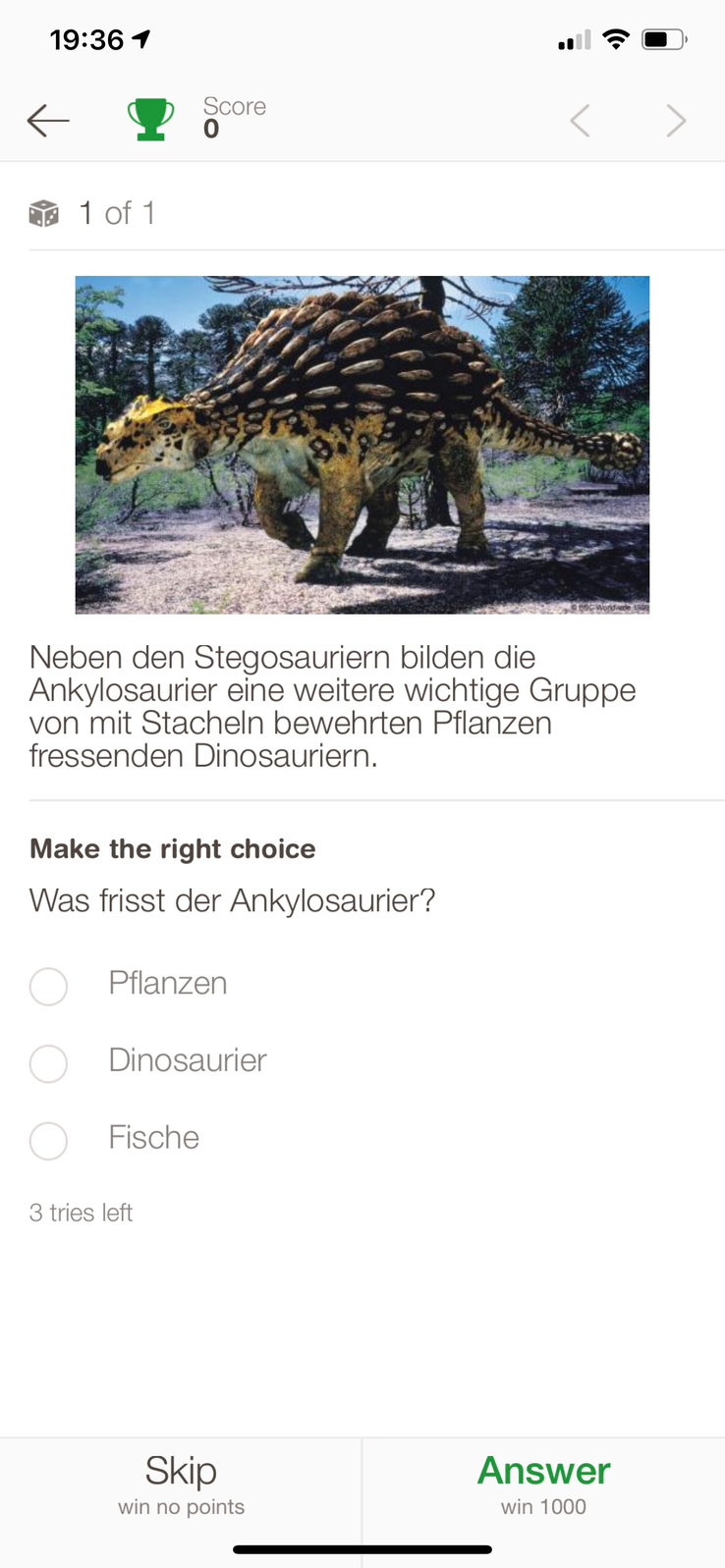Tap the dice icon beside 1 of 1
Screen dimensions: 725x1568
pos(44,213)
